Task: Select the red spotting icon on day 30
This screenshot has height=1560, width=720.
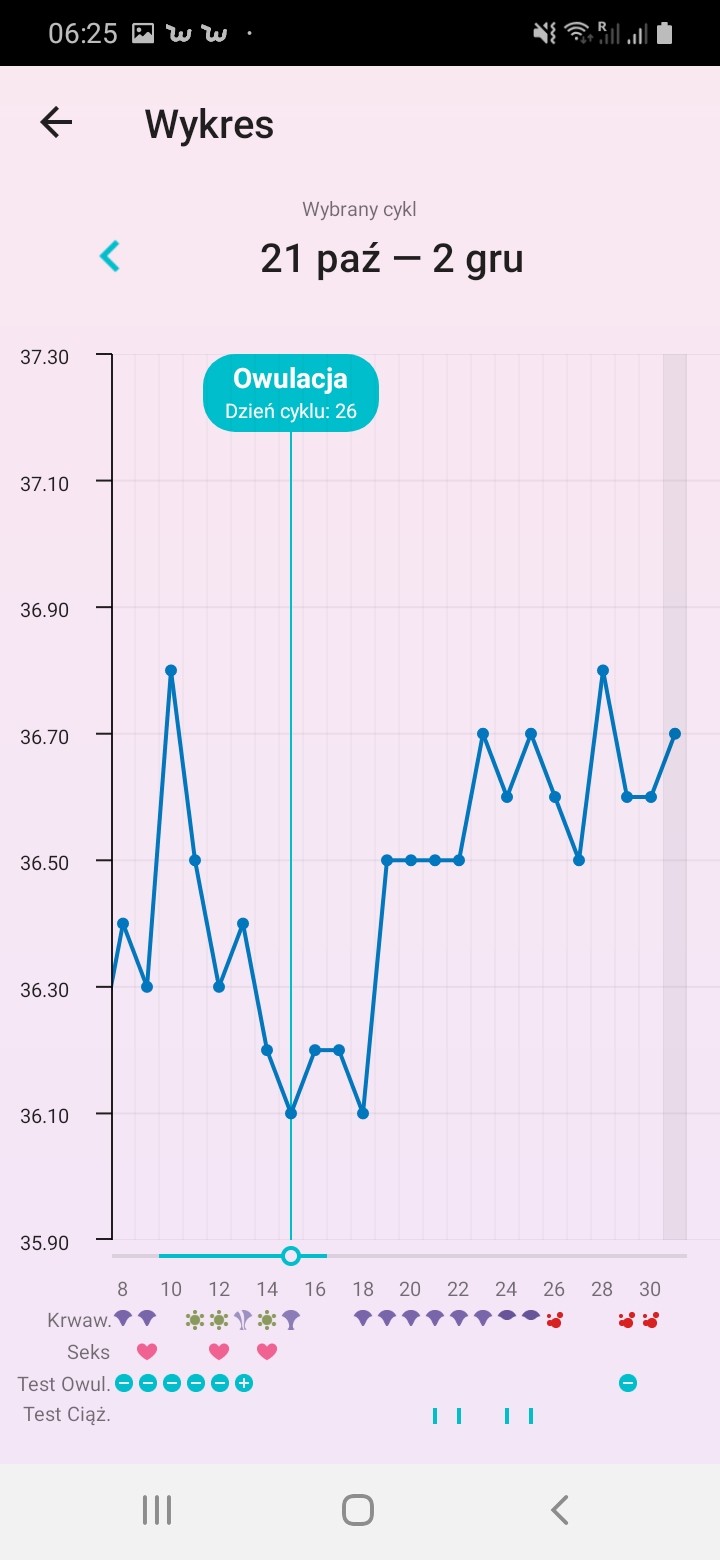Action: point(648,1318)
